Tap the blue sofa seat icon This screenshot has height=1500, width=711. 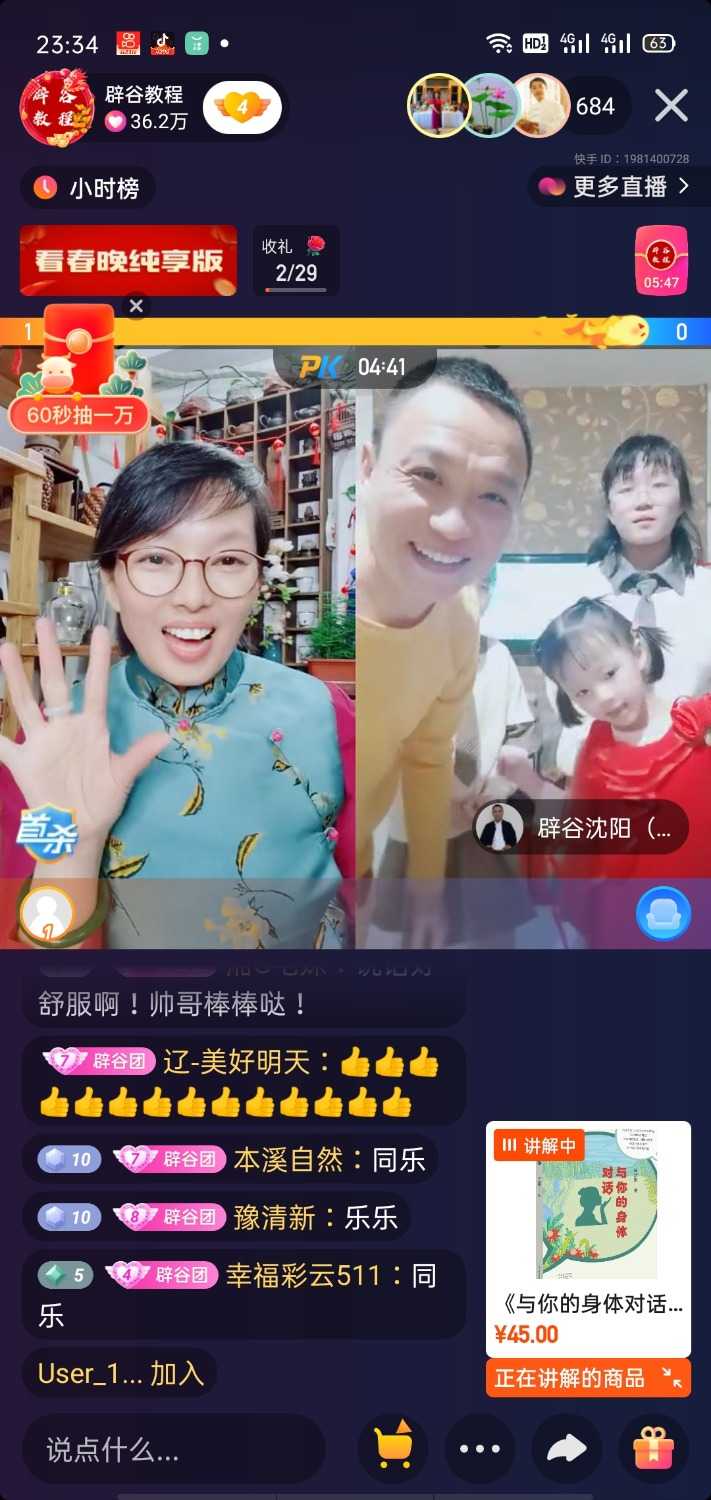663,914
